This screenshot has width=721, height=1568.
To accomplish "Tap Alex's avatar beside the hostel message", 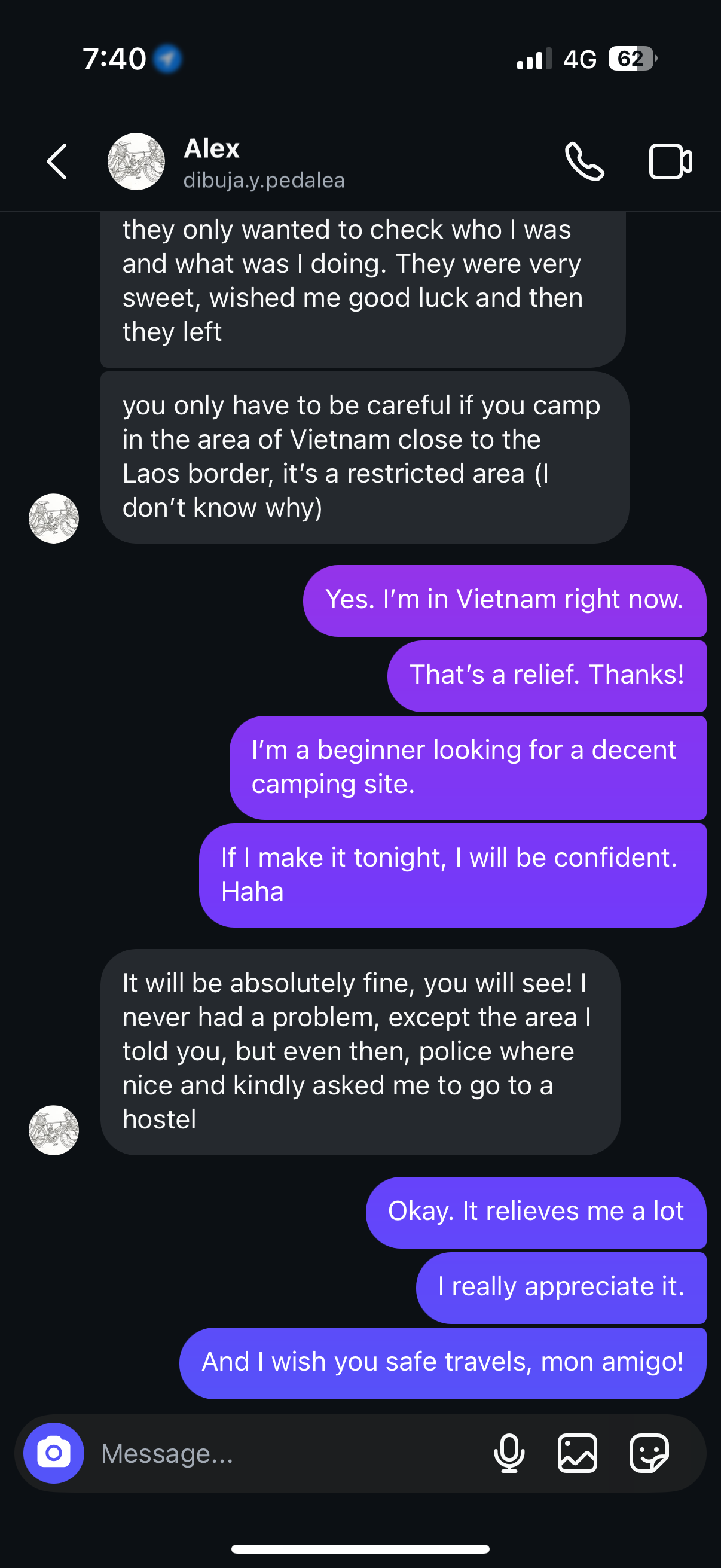I will pyautogui.click(x=54, y=1130).
